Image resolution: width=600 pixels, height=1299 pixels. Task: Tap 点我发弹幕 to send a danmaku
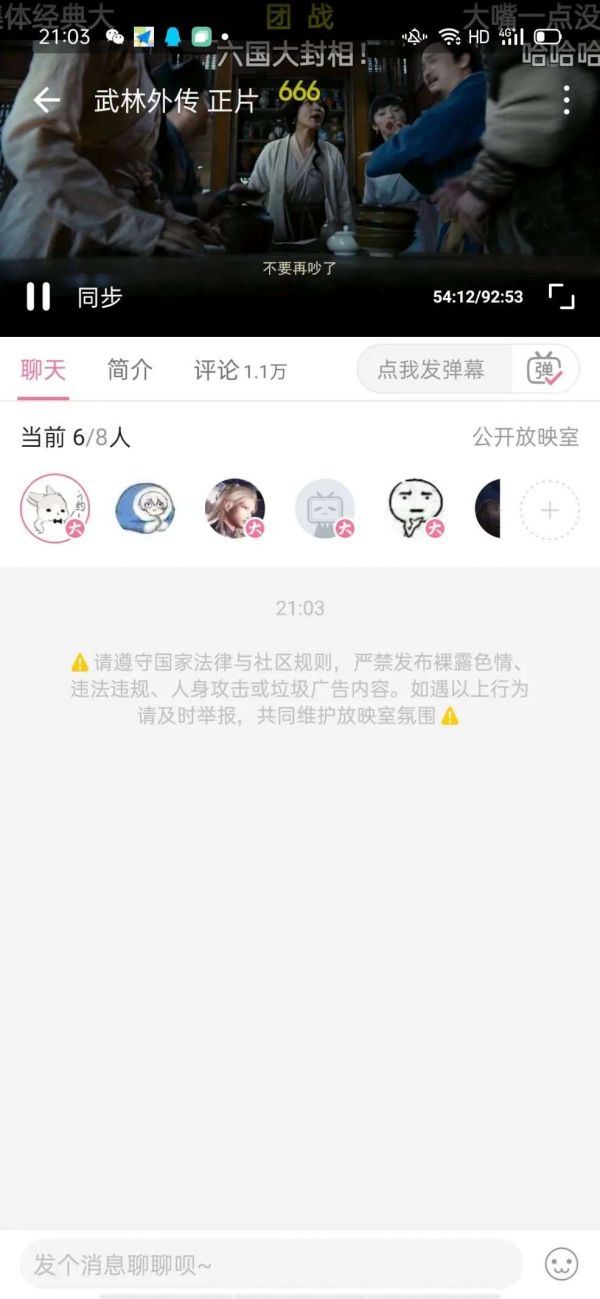pos(432,370)
